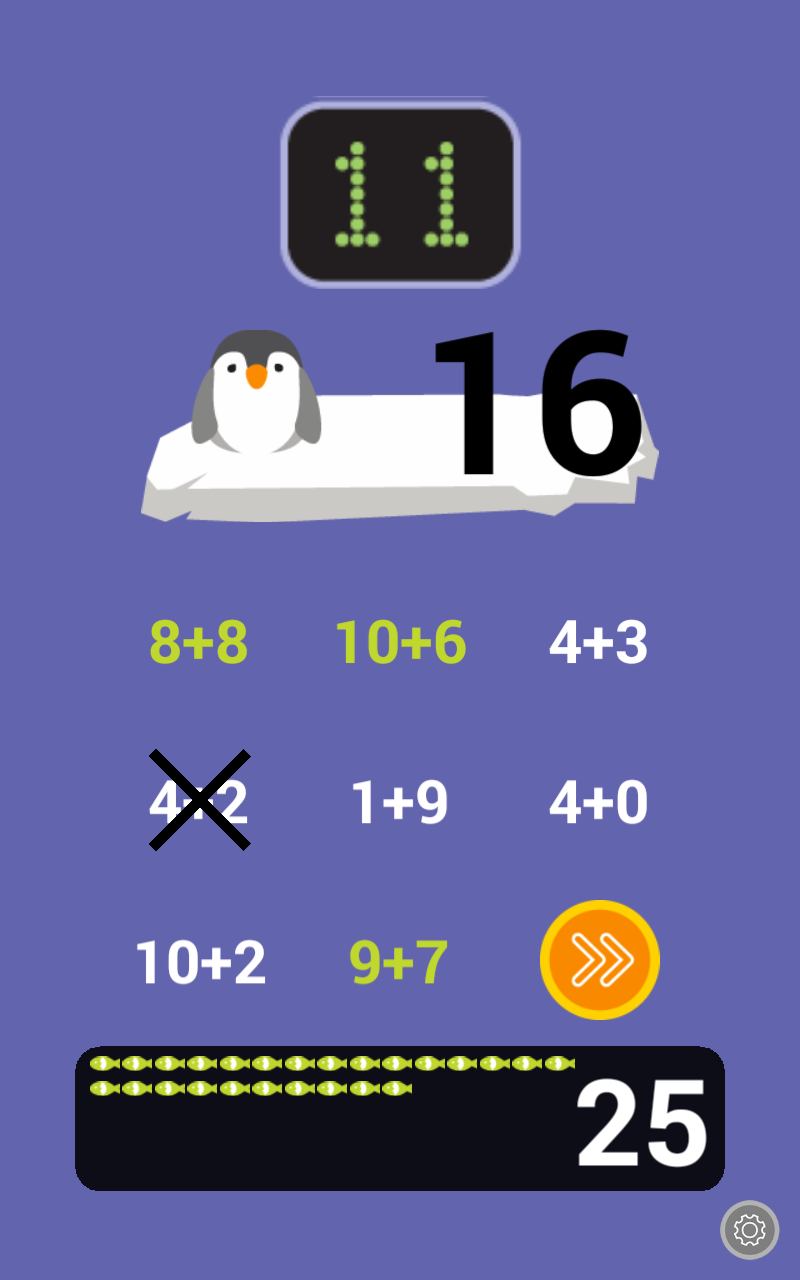This screenshot has height=1280, width=800.
Task: Click the first fish in the score bar
Action: [x=102, y=1063]
